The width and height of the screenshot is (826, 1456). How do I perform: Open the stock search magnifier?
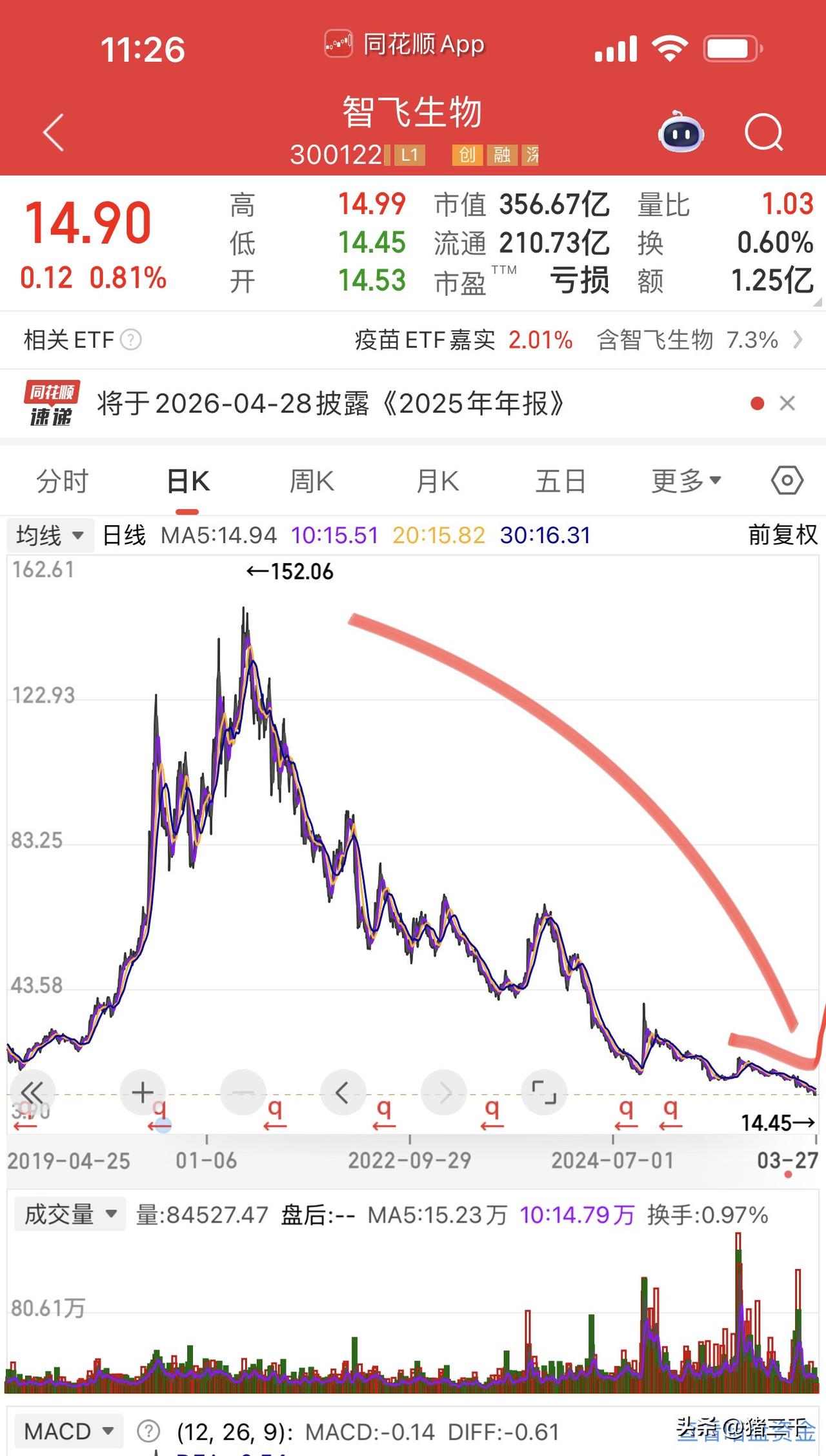763,132
